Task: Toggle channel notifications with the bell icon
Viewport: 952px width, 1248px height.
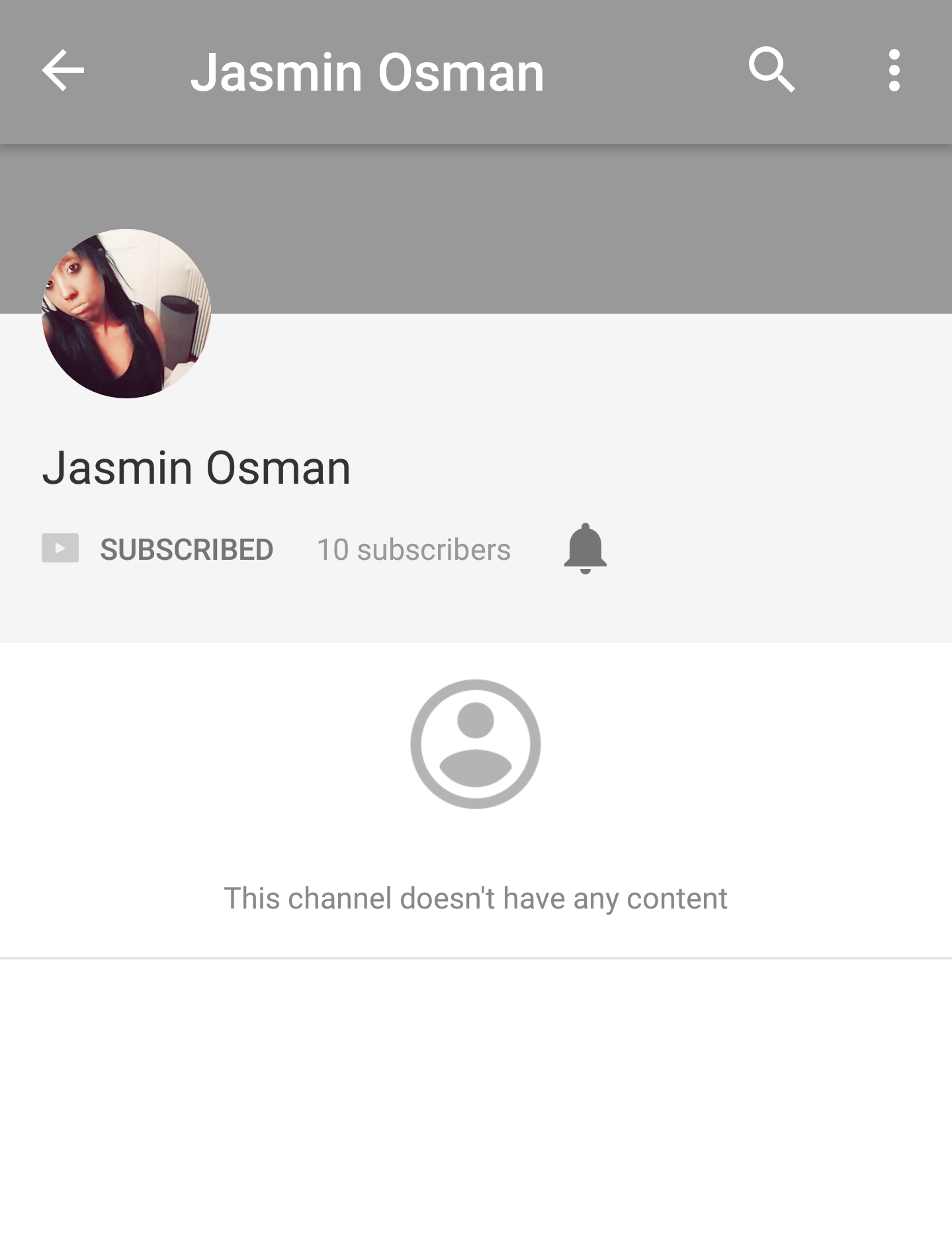Action: click(585, 549)
